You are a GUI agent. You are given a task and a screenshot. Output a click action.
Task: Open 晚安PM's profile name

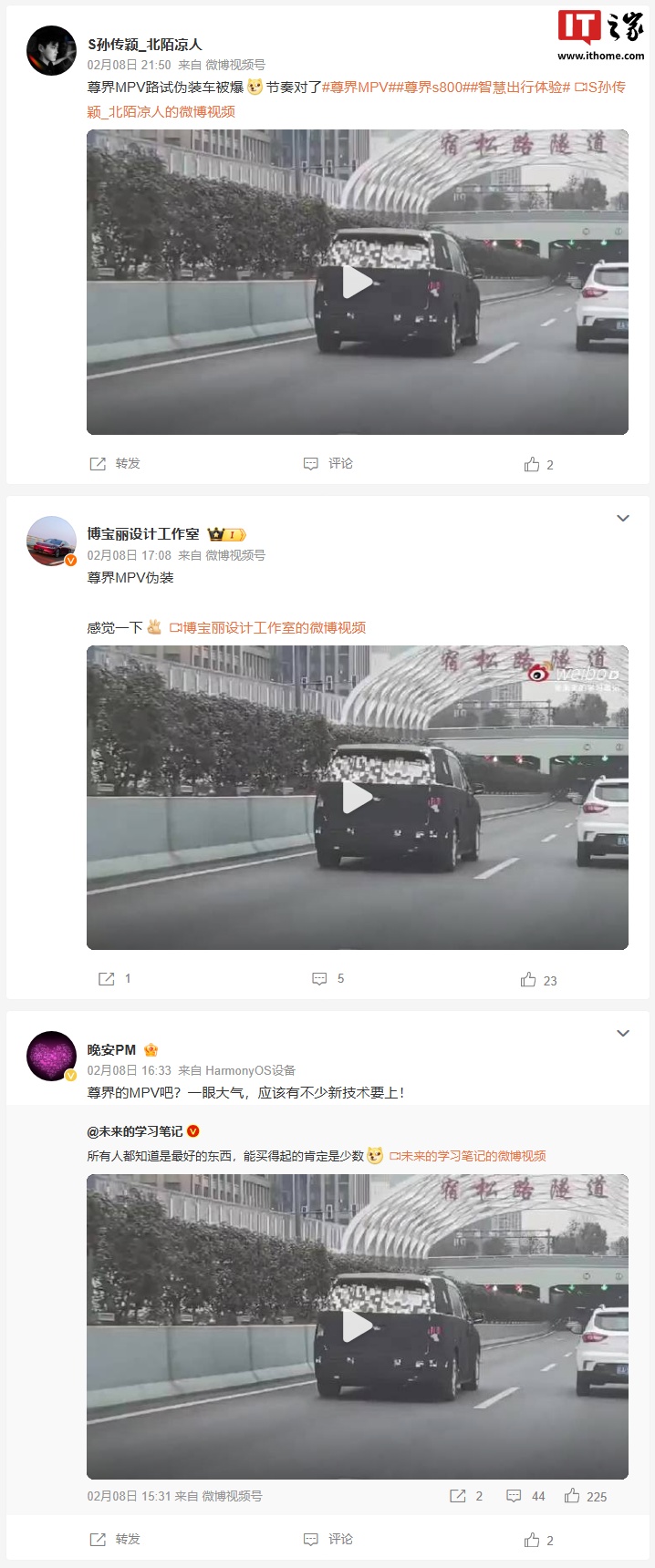(x=111, y=1050)
